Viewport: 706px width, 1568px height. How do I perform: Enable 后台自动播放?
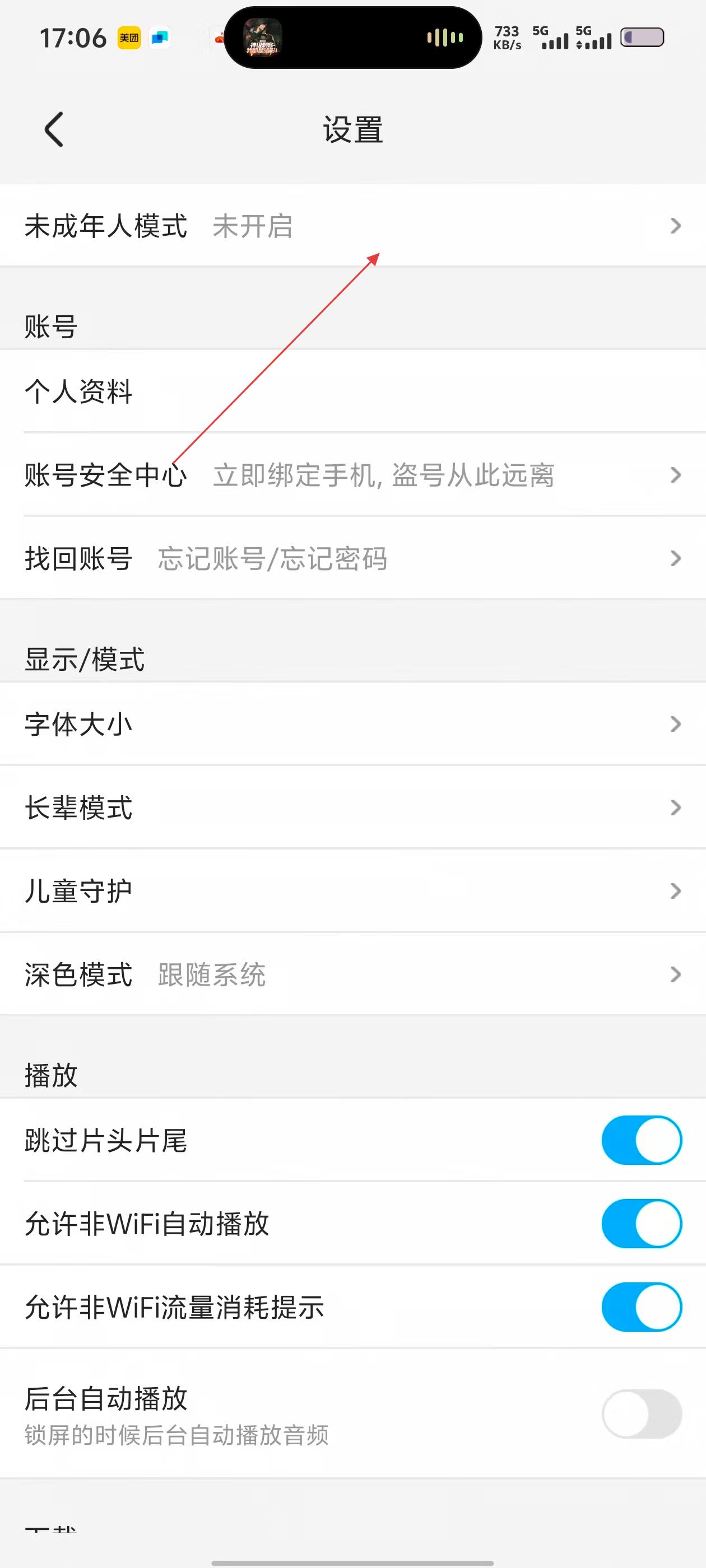[642, 1413]
